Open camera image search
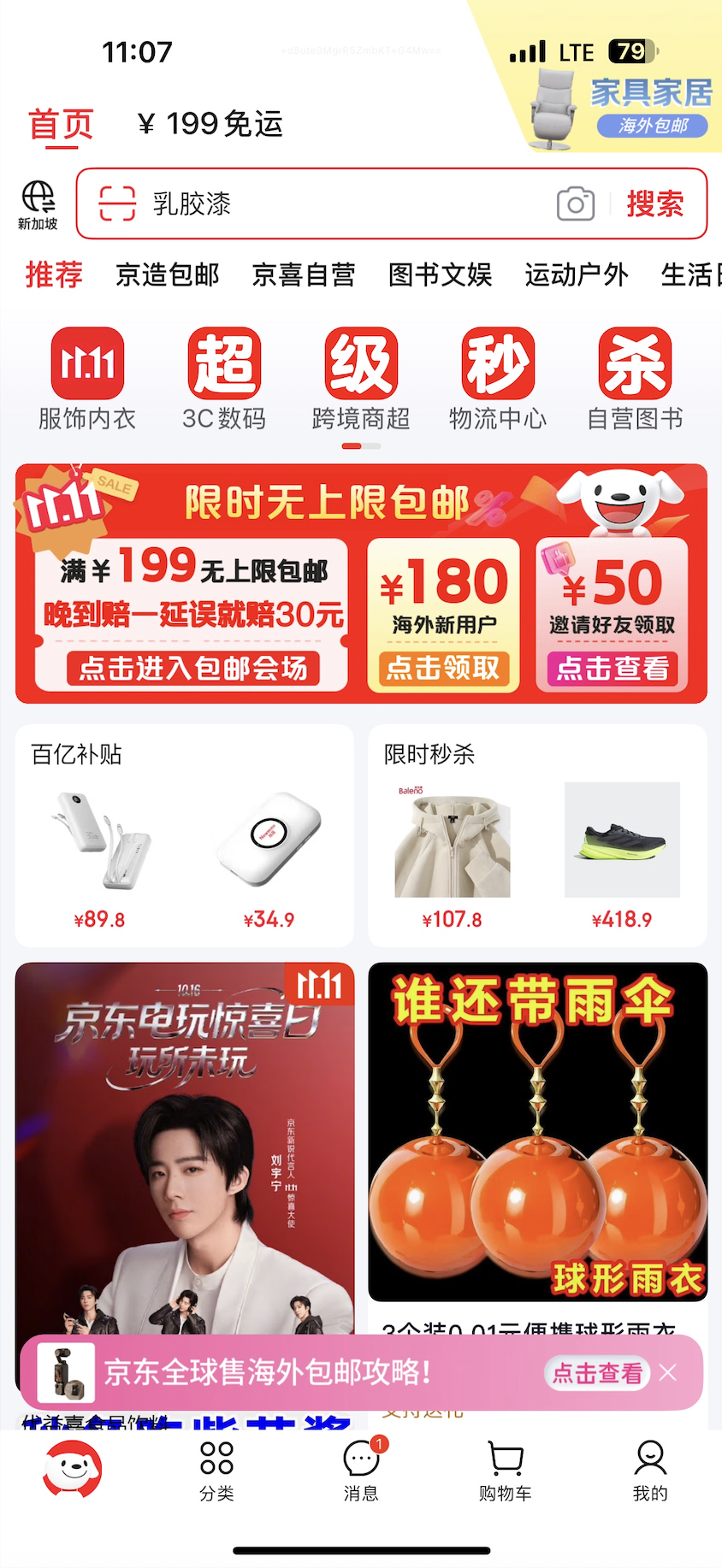The height and width of the screenshot is (1568, 722). tap(576, 204)
